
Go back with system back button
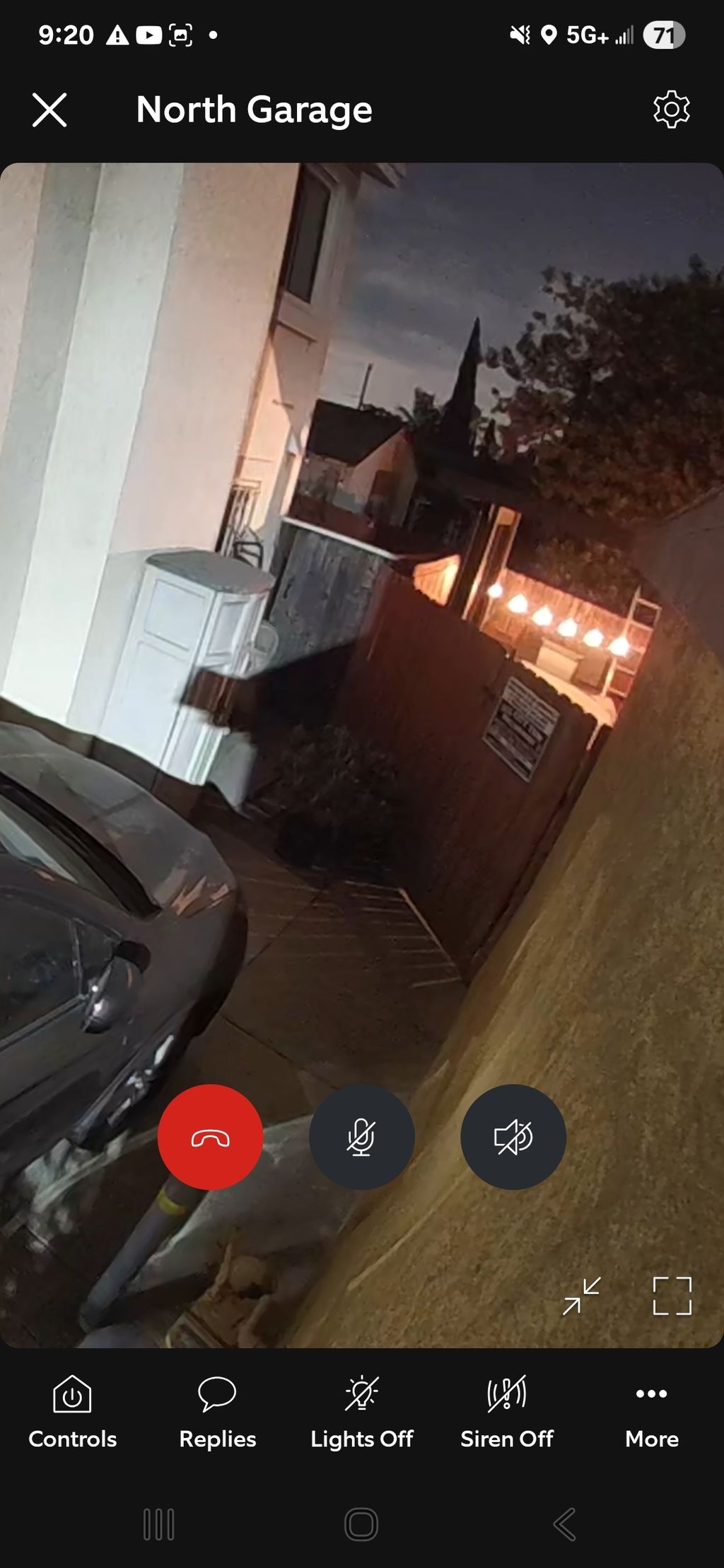(564, 1524)
